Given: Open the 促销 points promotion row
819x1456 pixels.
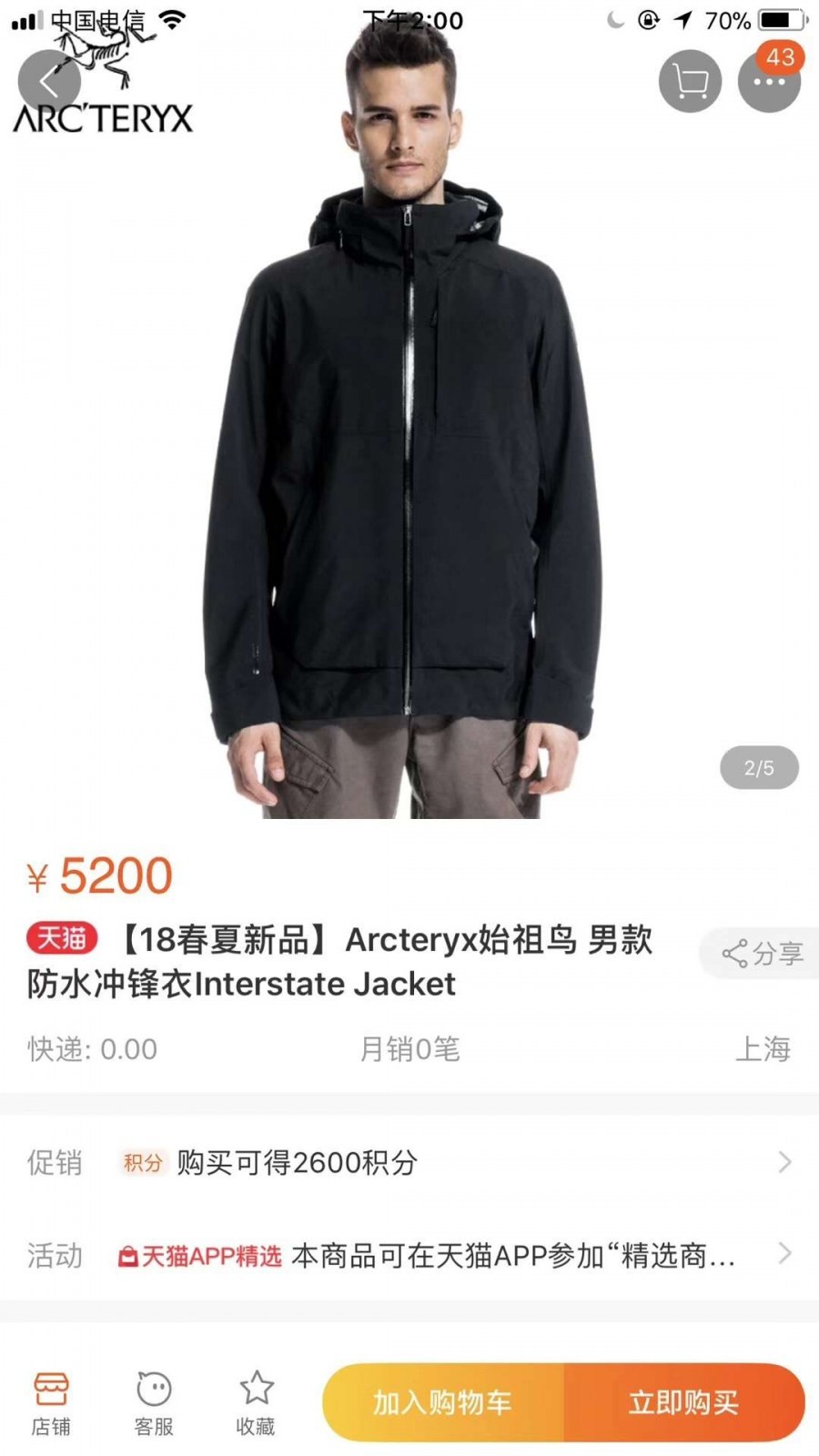Looking at the screenshot, I should [x=409, y=1162].
